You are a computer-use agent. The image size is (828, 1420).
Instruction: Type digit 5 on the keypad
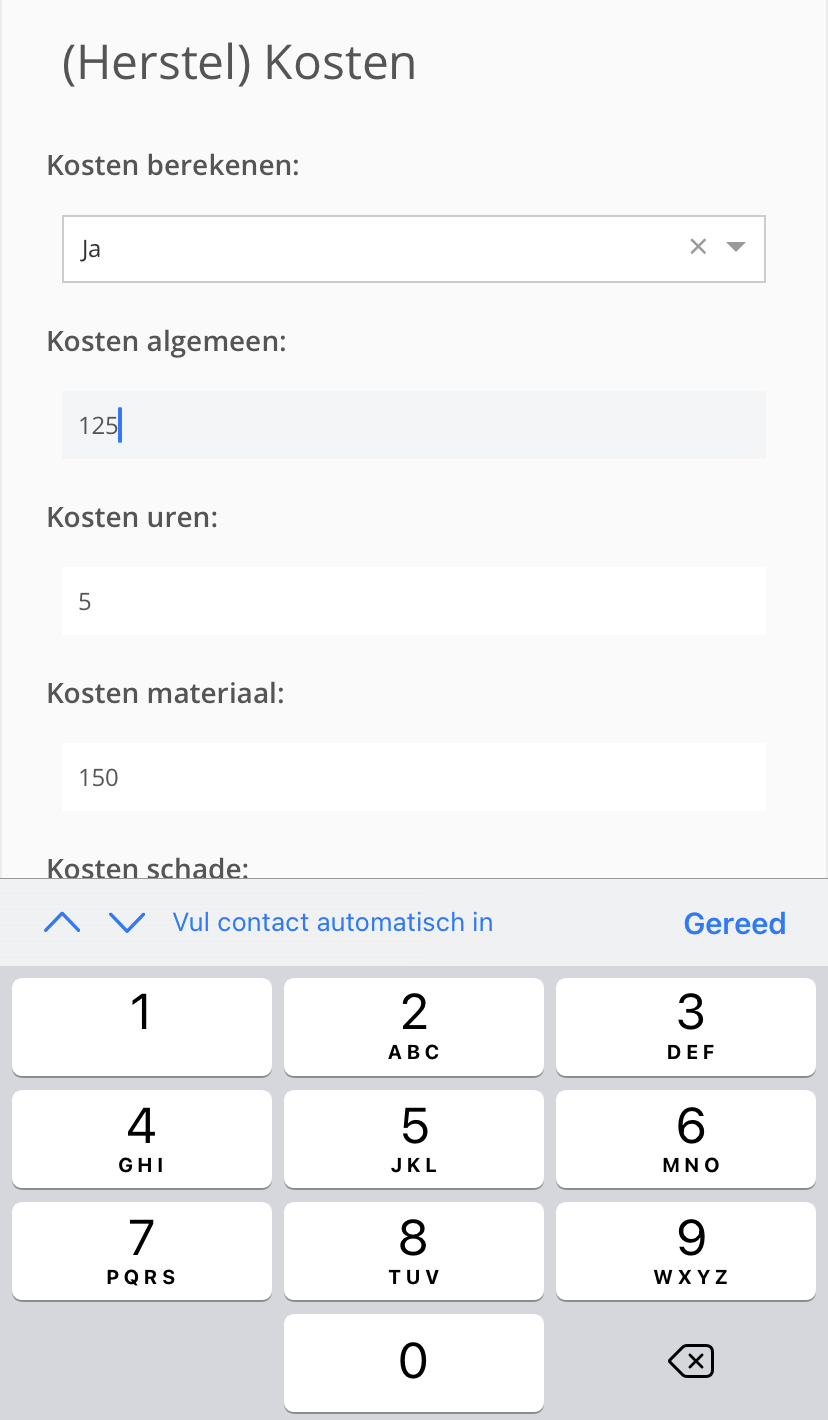pyautogui.click(x=414, y=1139)
